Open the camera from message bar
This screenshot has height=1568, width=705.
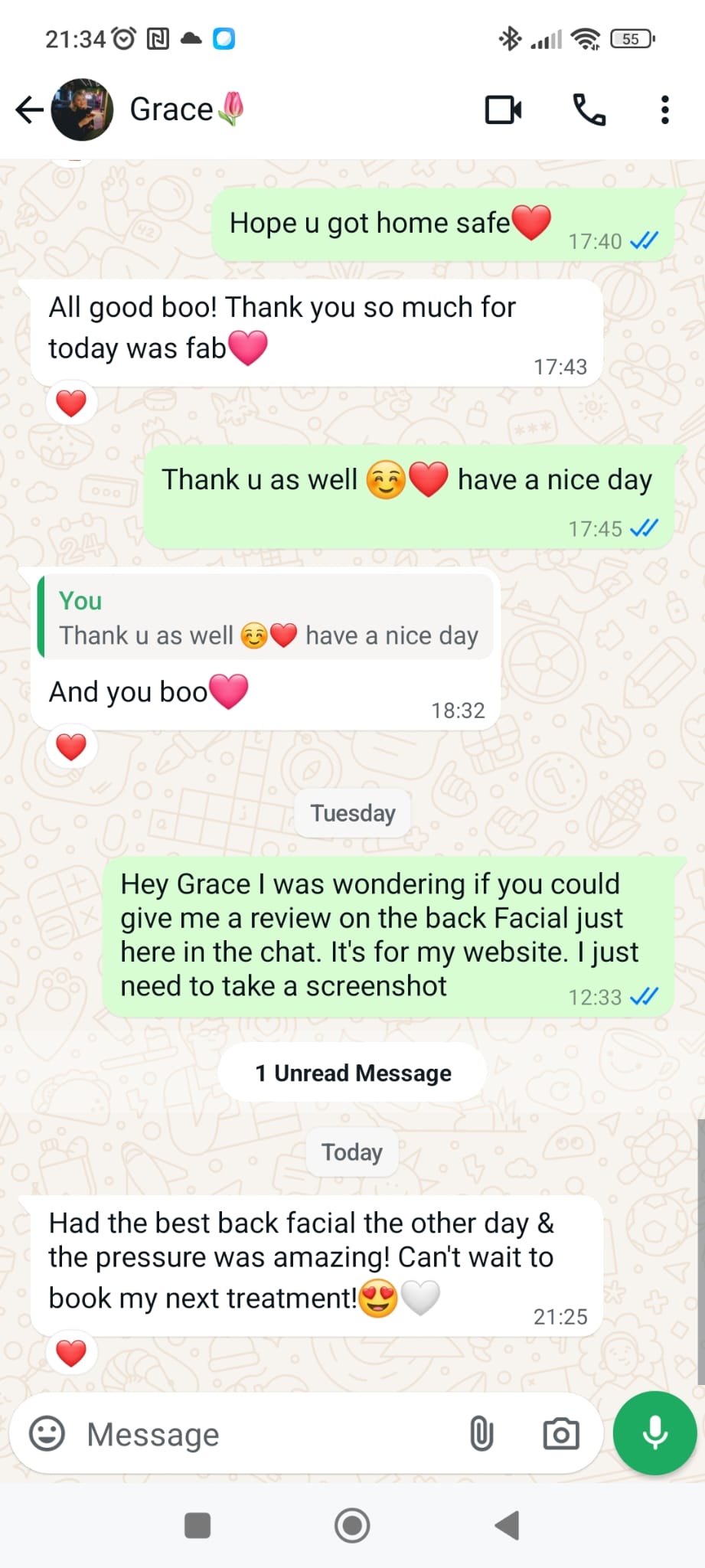pos(561,1434)
